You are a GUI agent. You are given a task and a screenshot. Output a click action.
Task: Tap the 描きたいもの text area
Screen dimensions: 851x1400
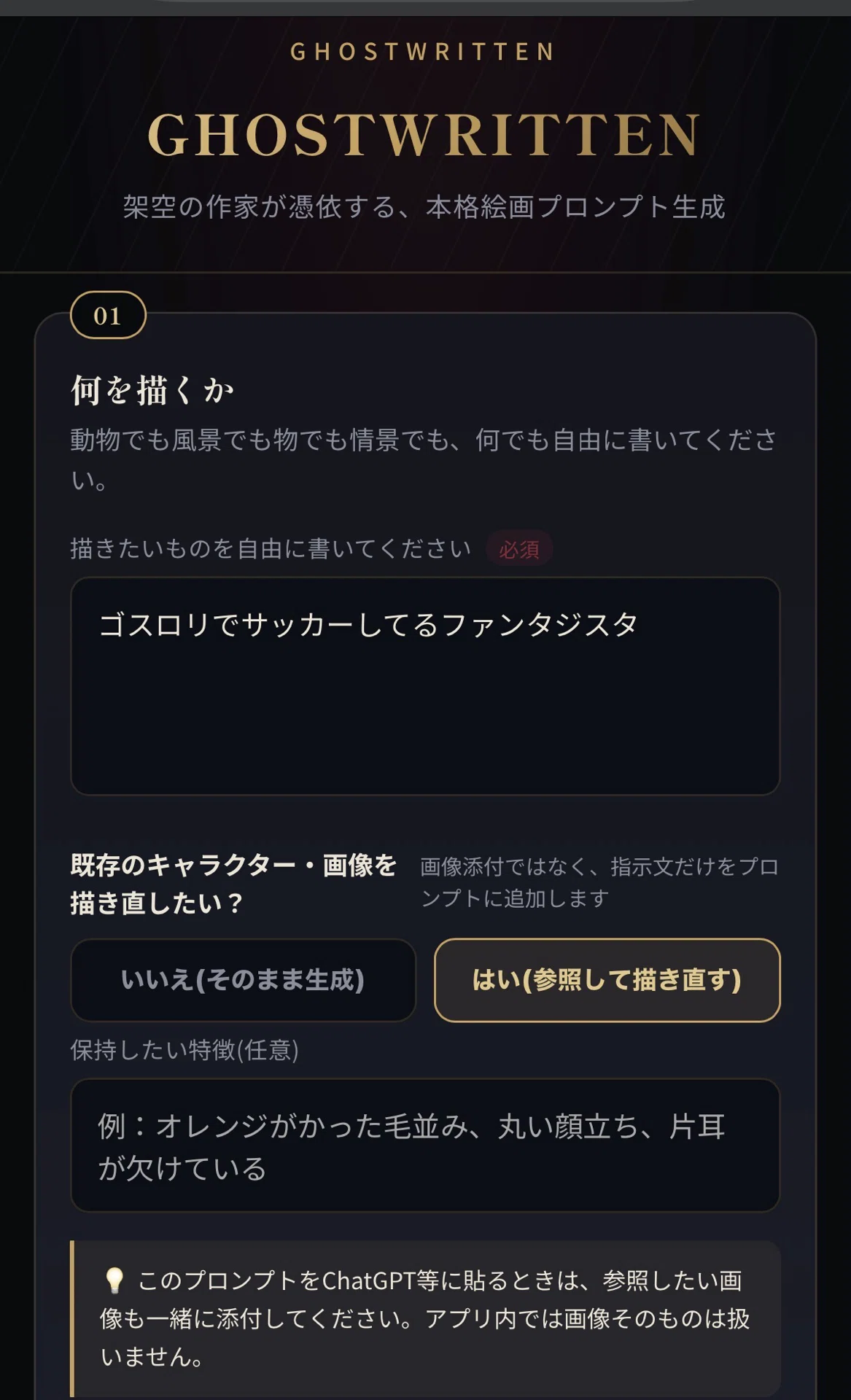coord(425,686)
